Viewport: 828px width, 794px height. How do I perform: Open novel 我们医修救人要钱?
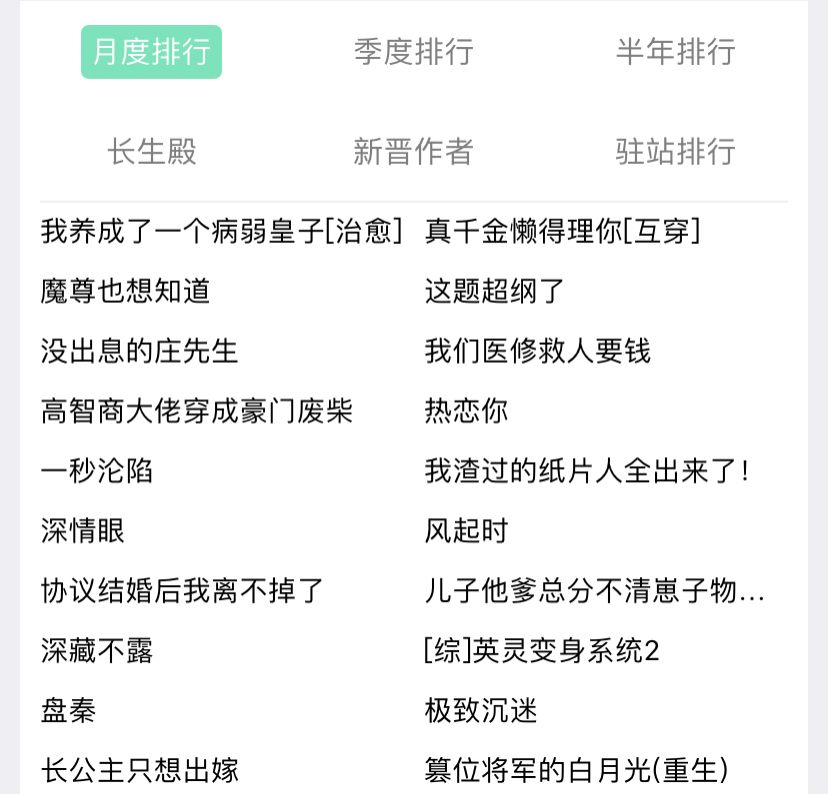(x=538, y=351)
